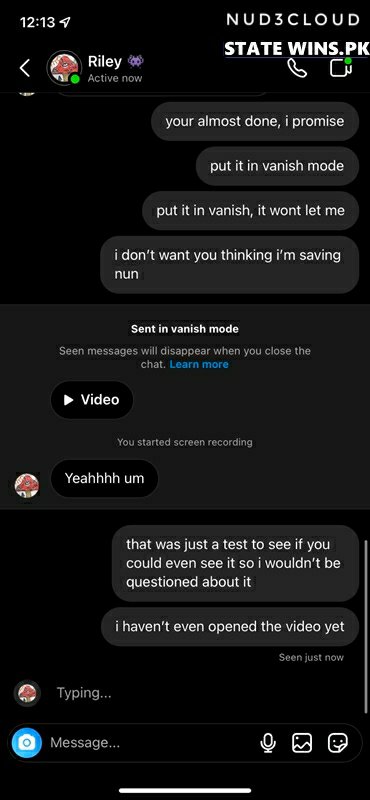Record a voice message with the microphone
The width and height of the screenshot is (370, 800).
point(268,743)
